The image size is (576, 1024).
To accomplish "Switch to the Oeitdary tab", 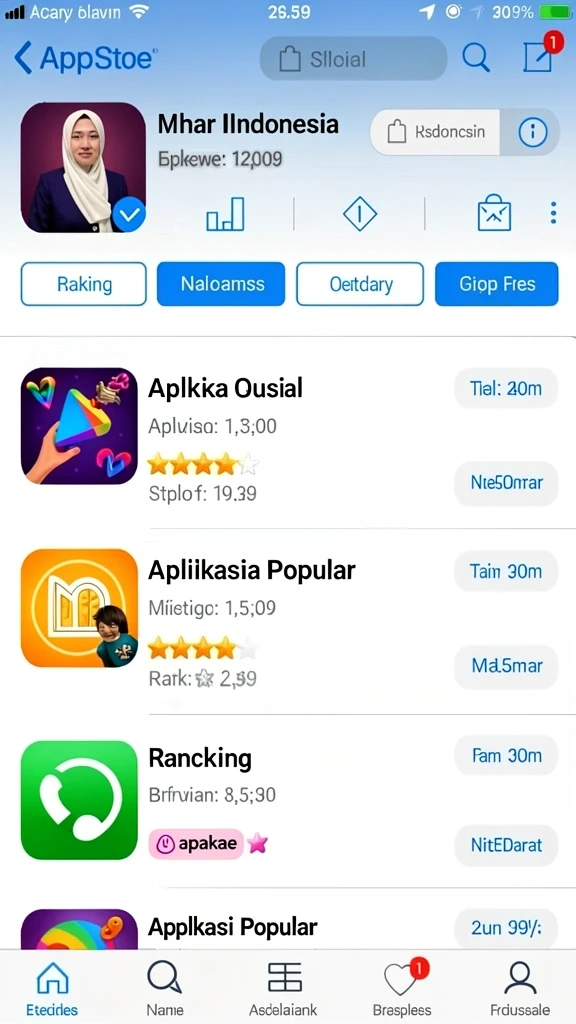I will (x=360, y=284).
